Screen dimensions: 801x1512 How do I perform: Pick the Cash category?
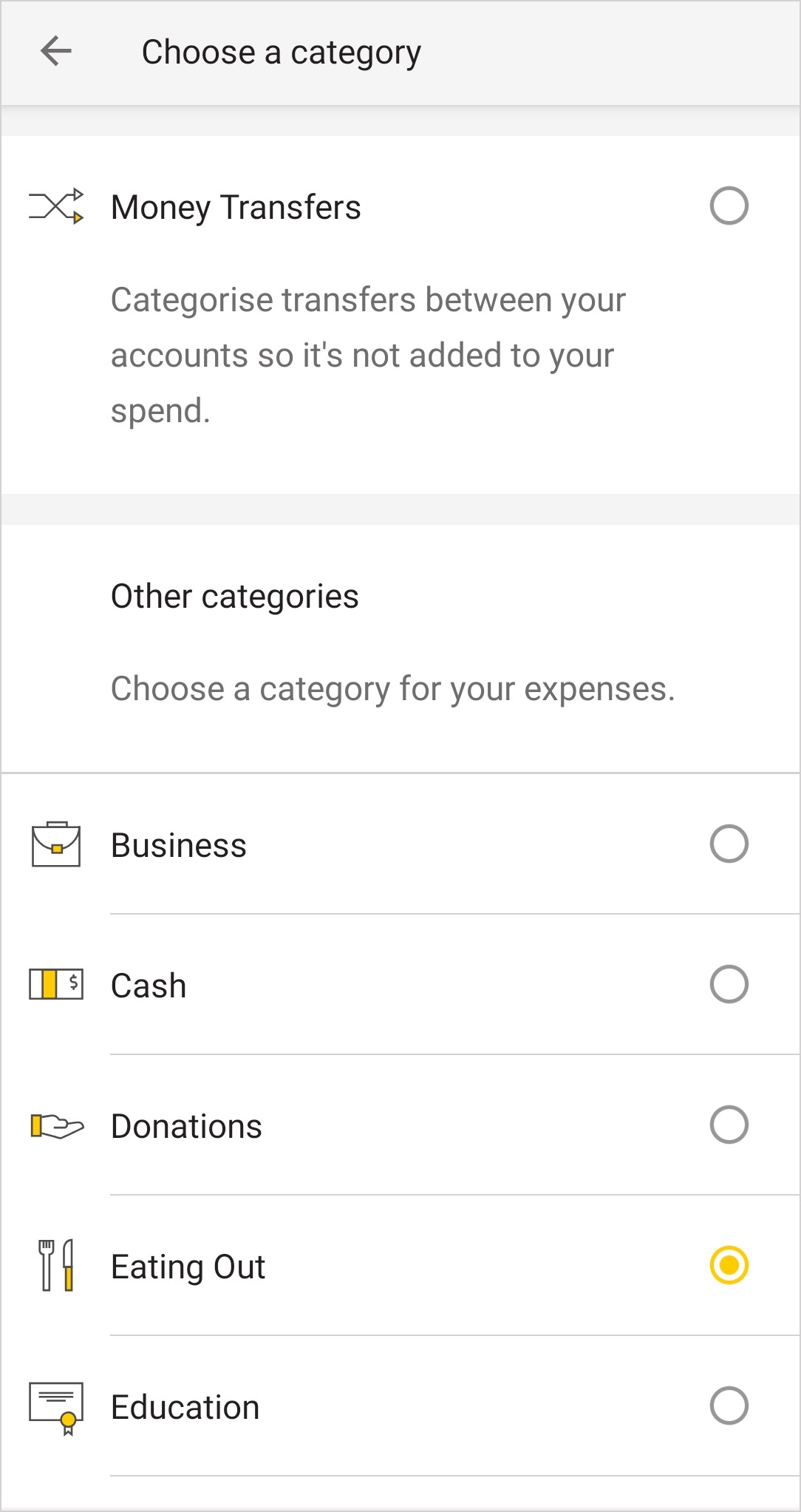tap(400, 985)
